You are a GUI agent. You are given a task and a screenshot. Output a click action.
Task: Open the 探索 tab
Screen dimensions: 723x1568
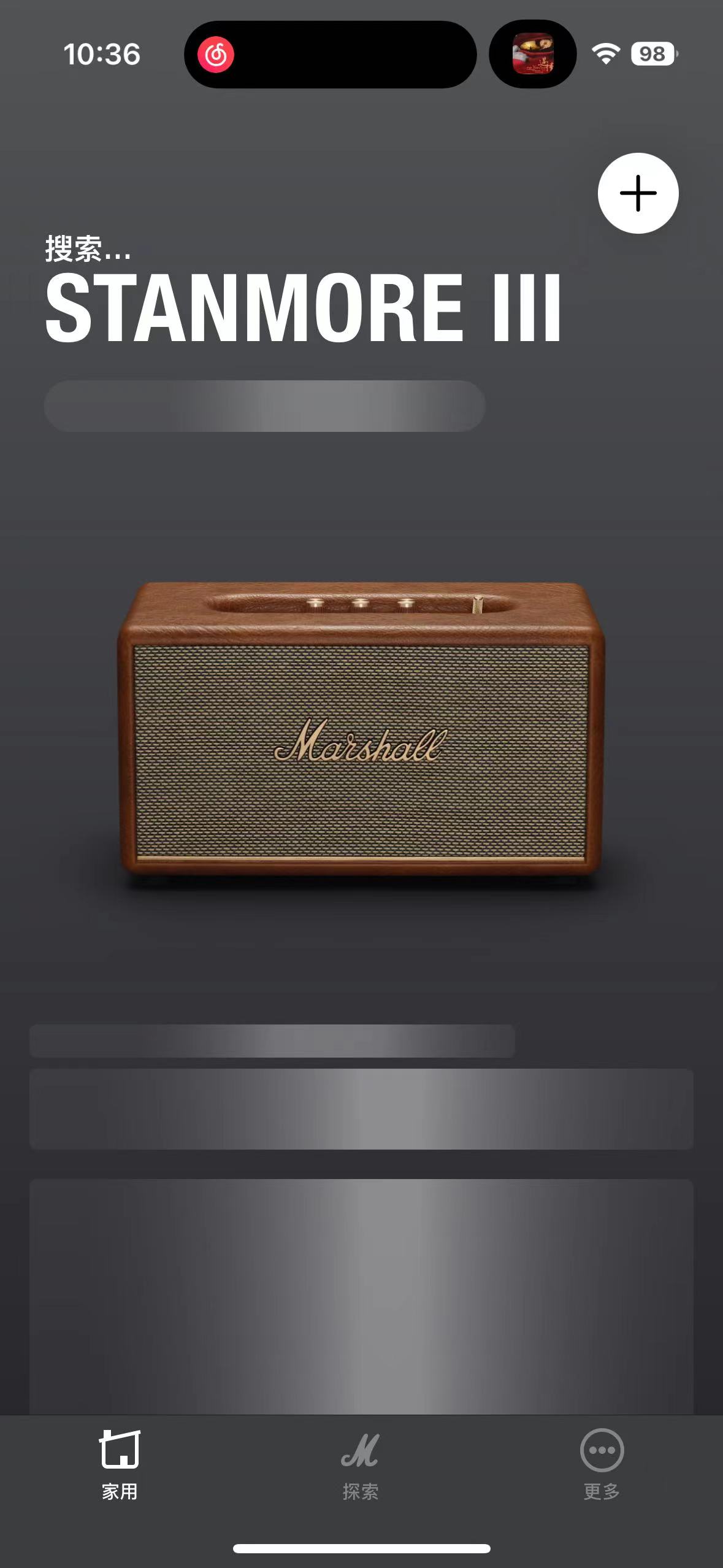coord(361,1463)
